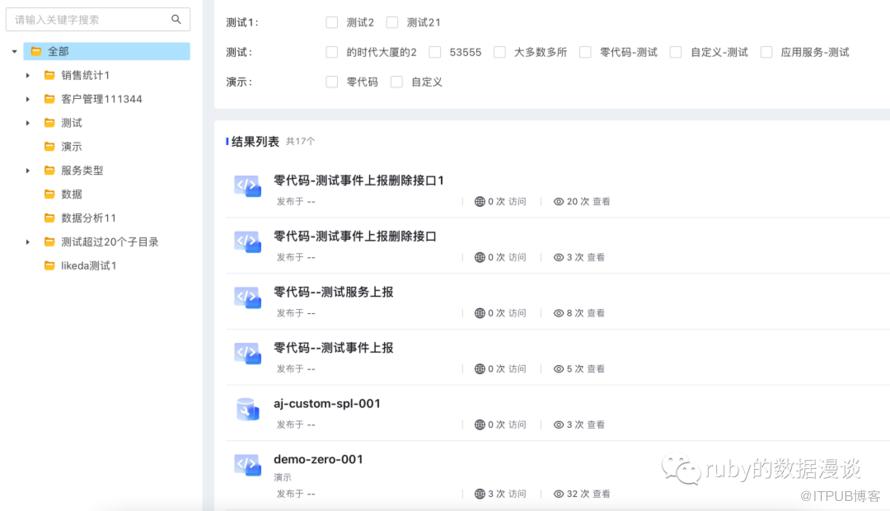This screenshot has width=890, height=511.
Task: Collapse the 全部 folder arrow
Action: [x=14, y=51]
